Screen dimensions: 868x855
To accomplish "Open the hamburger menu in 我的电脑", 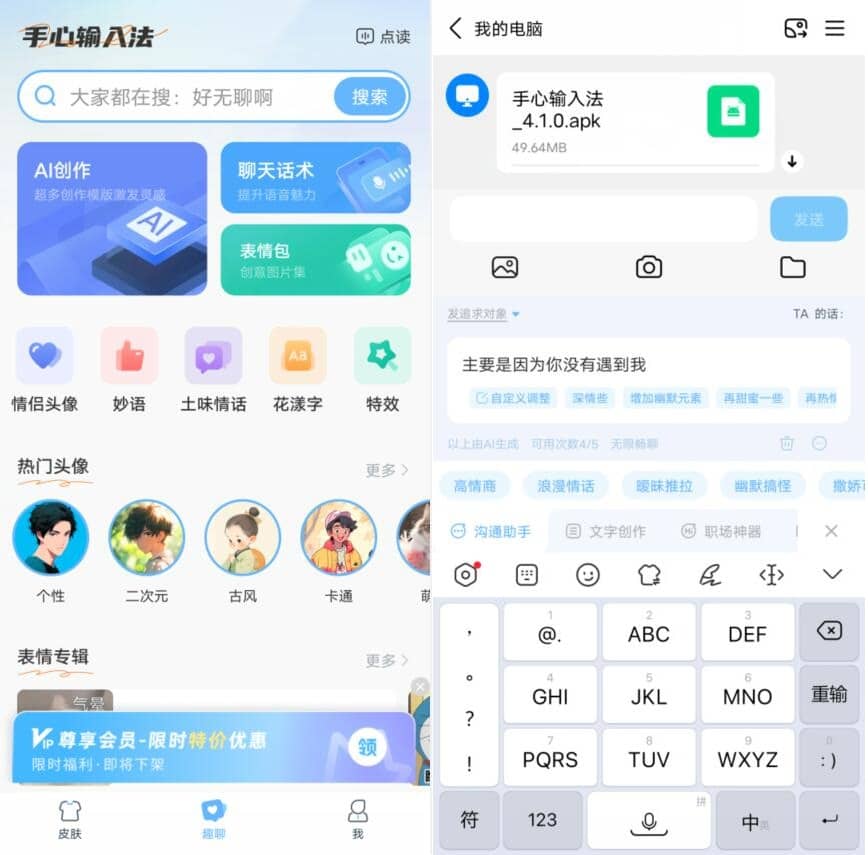I will tap(835, 29).
